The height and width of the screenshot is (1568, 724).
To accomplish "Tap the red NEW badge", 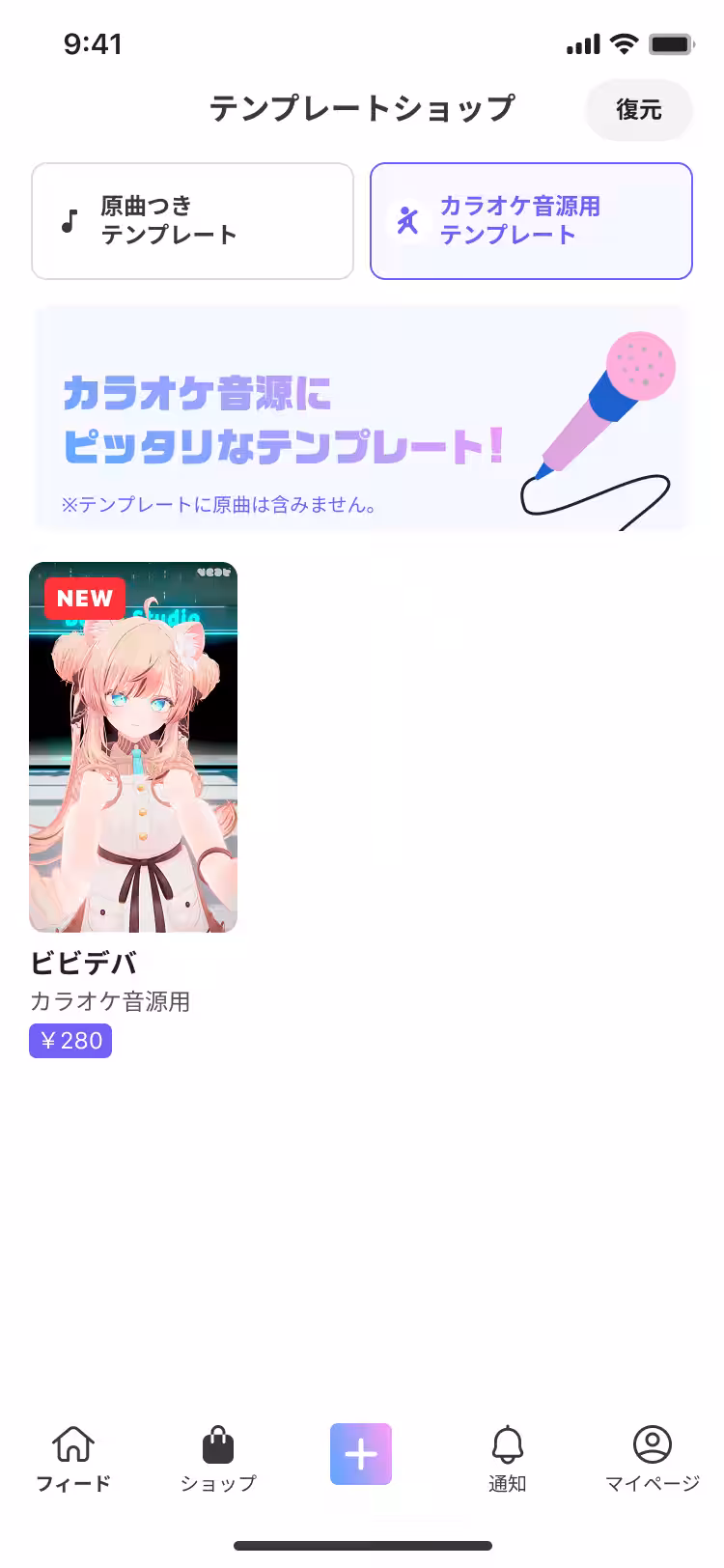I will click(83, 599).
